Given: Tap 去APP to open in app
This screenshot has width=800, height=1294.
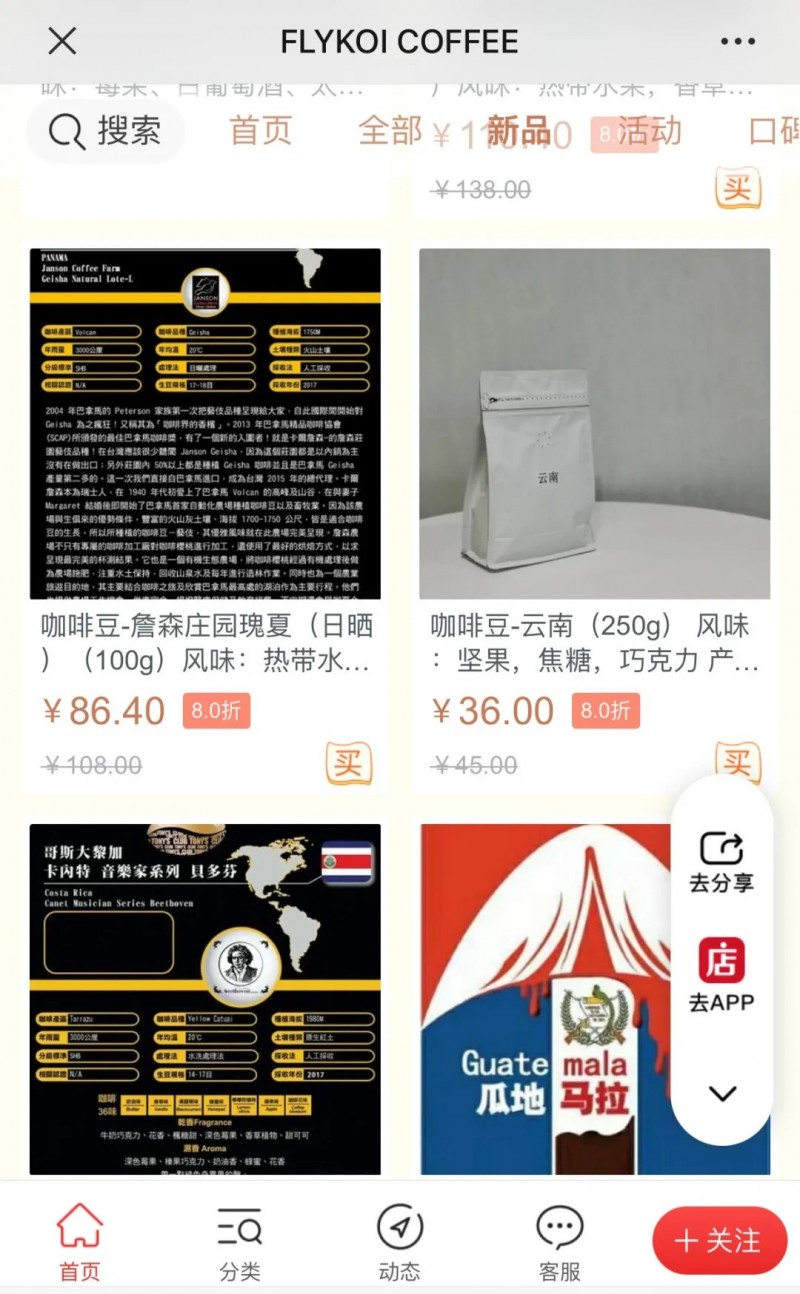Looking at the screenshot, I should [x=721, y=975].
